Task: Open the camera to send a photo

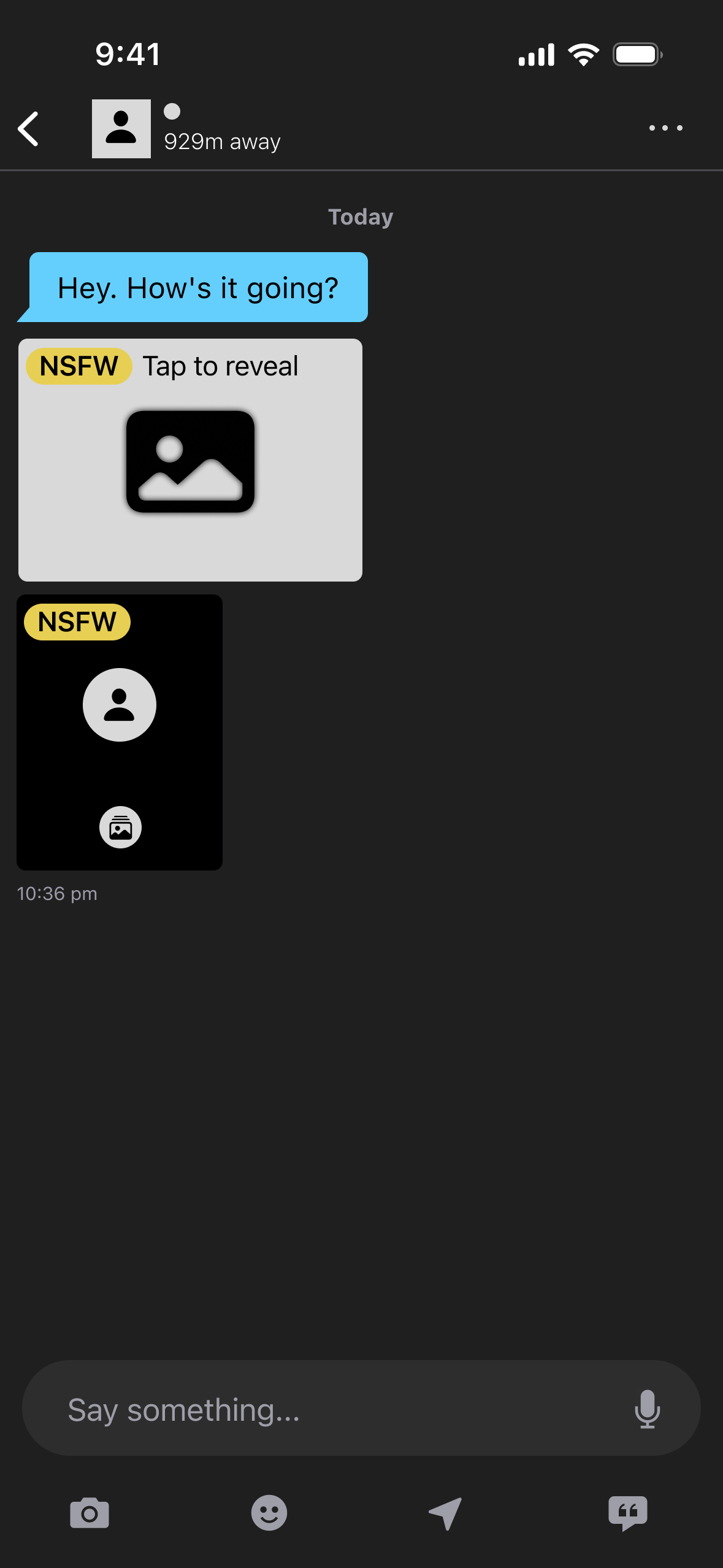Action: point(90,1513)
